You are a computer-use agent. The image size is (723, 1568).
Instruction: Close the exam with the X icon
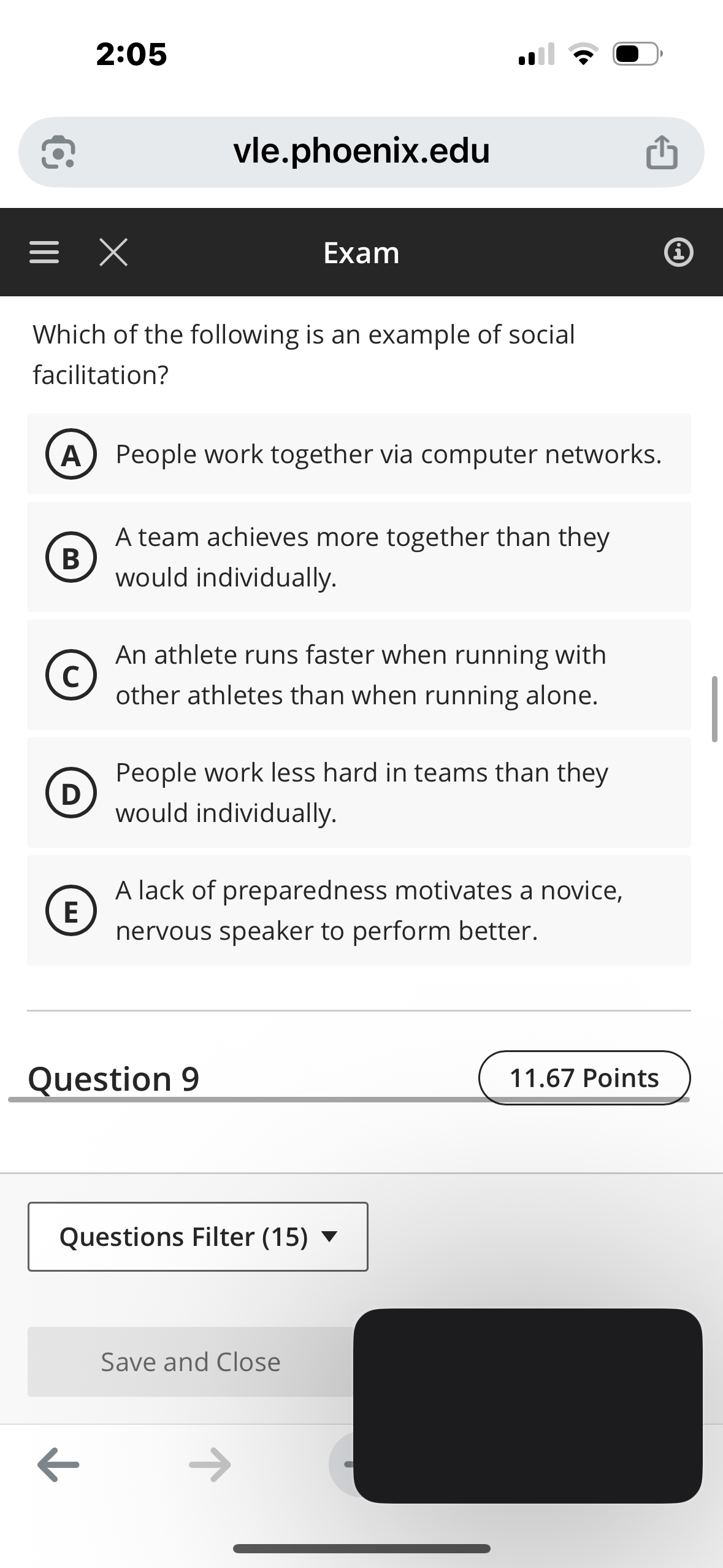pyautogui.click(x=113, y=252)
